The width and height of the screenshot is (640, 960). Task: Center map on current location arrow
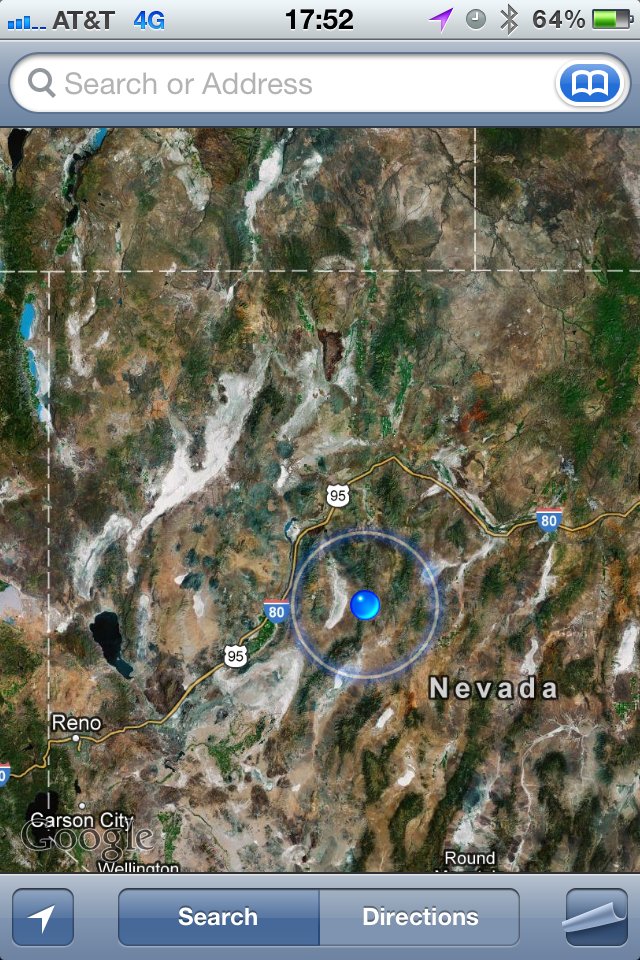pos(43,917)
